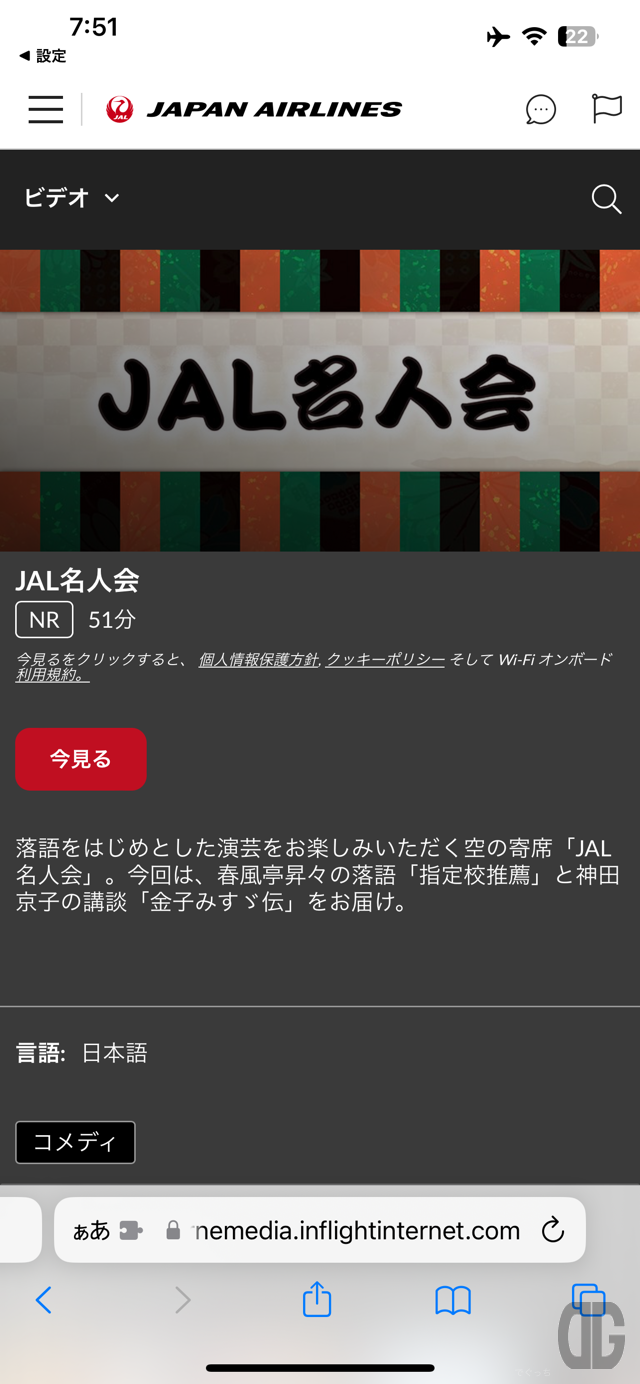Select the コメディ genre chip

click(x=75, y=1142)
